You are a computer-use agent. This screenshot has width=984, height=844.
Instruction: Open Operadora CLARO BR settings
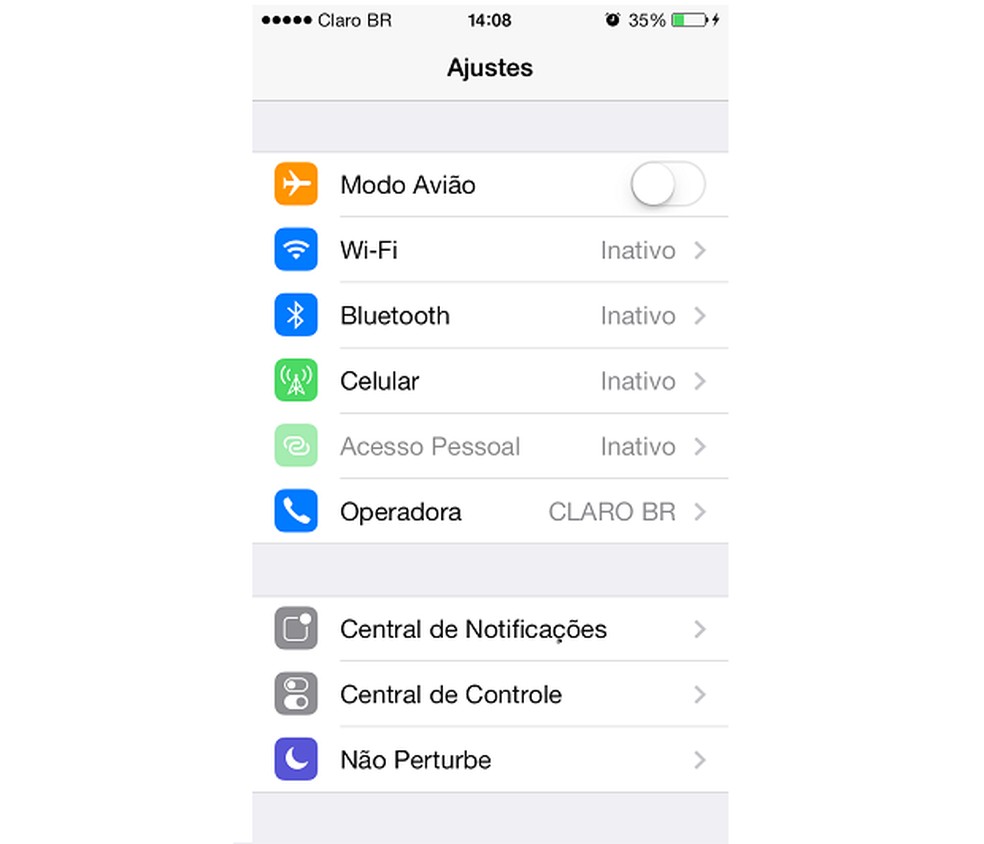pyautogui.click(x=490, y=512)
